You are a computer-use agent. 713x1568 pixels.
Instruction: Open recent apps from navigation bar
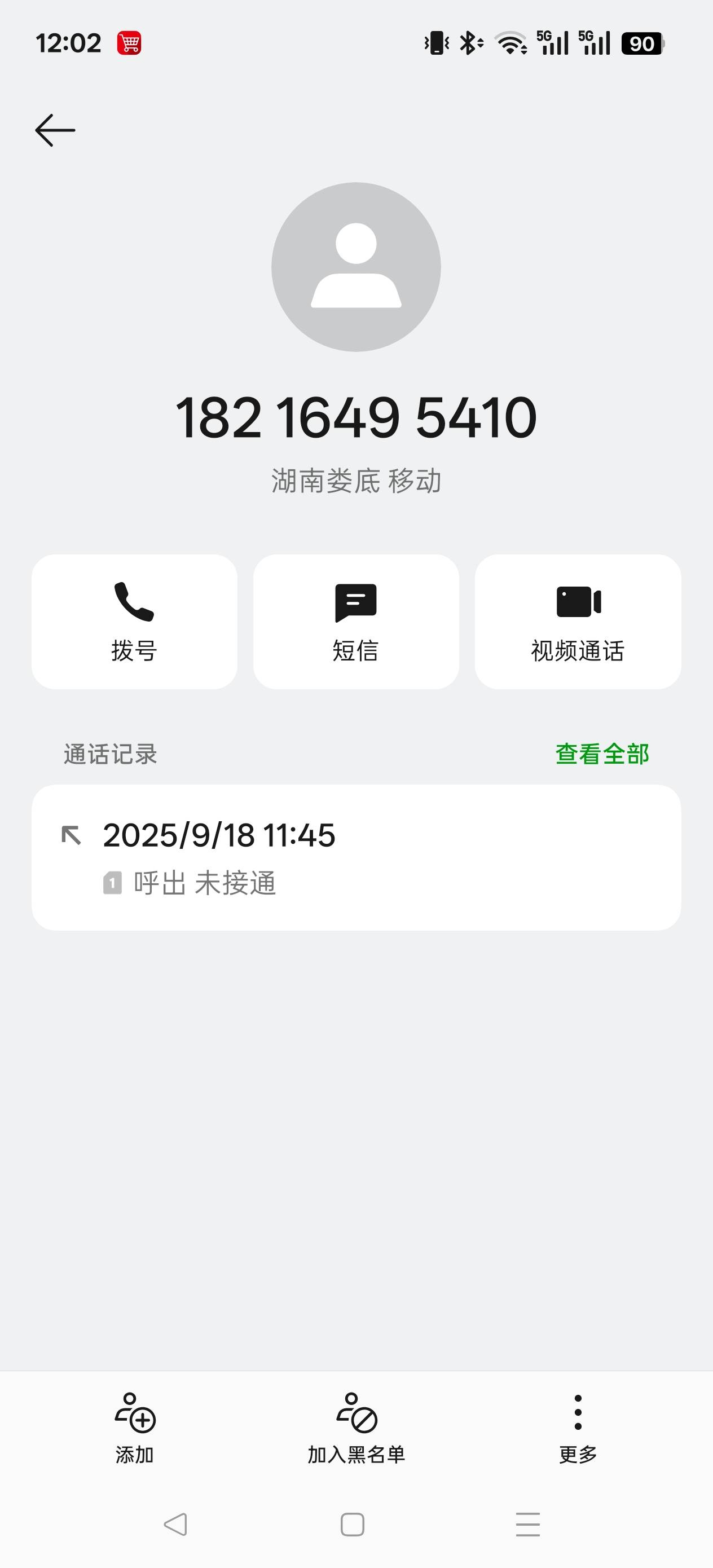[x=528, y=1525]
